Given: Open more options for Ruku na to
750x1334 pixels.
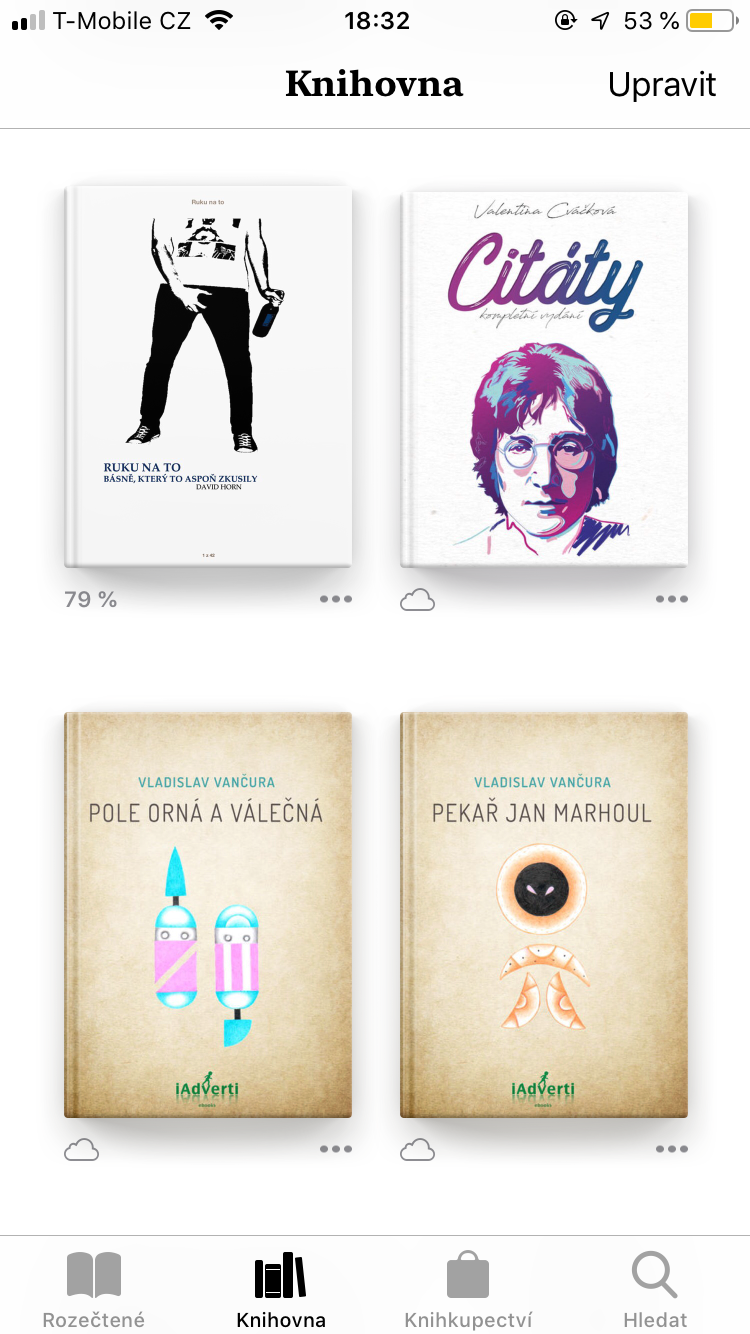Looking at the screenshot, I should click(x=336, y=599).
